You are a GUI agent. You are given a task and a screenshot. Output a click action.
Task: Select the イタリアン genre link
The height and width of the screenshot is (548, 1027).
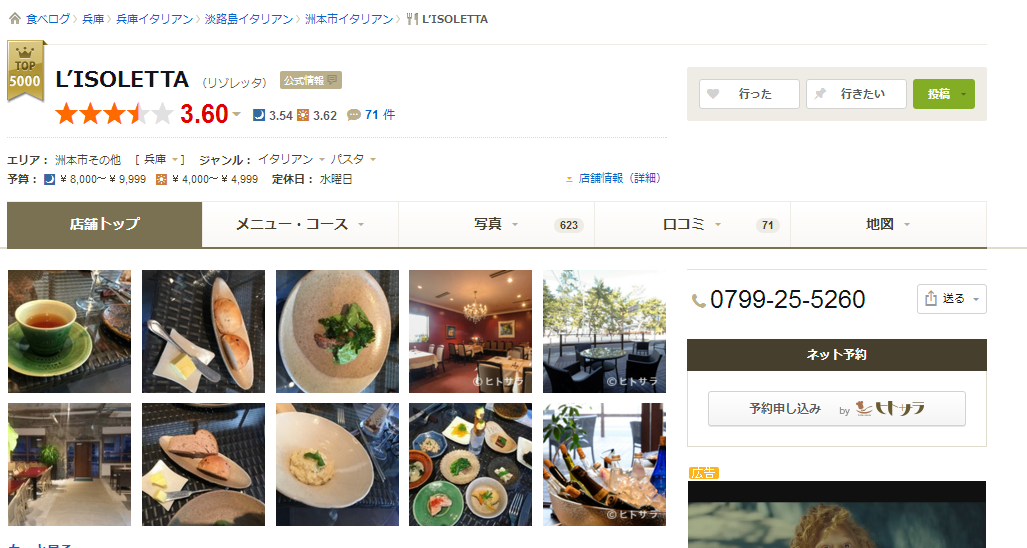pyautogui.click(x=285, y=159)
